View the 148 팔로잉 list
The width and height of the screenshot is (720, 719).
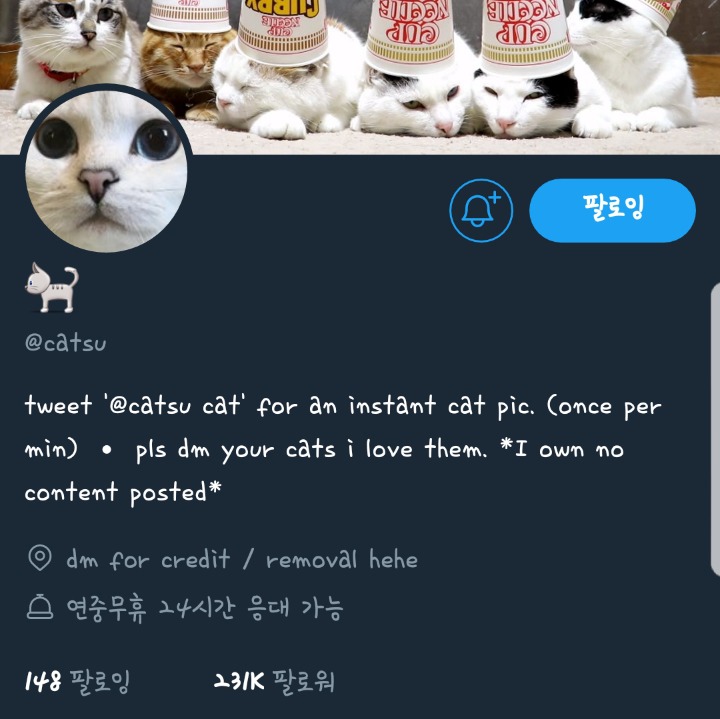coord(77,683)
